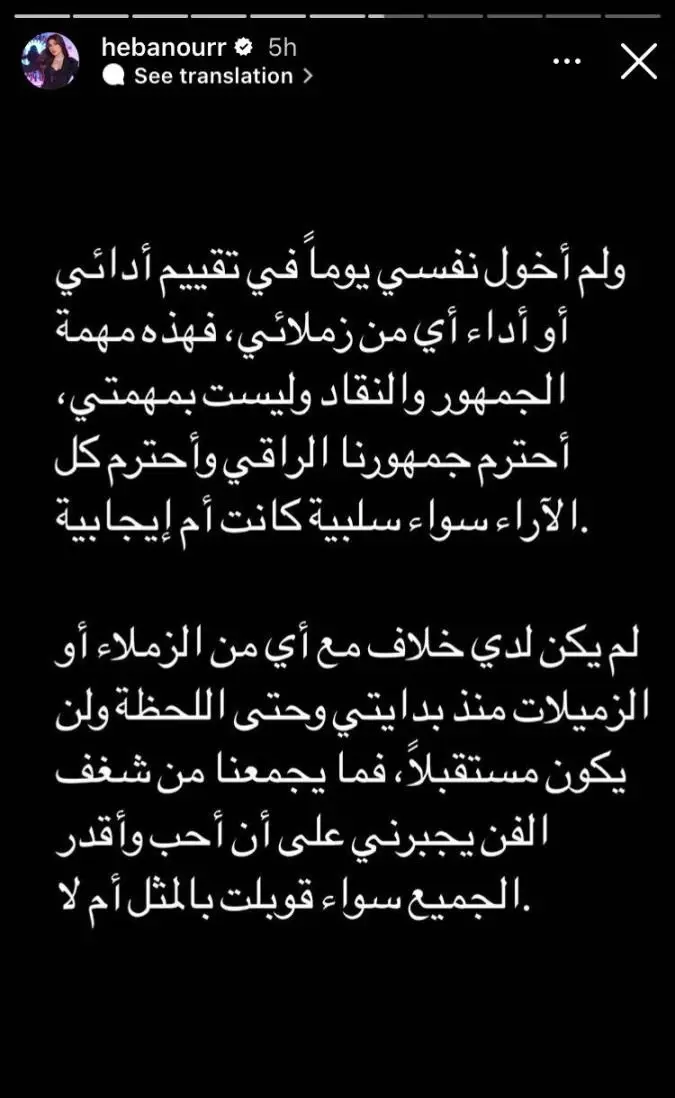Close the story viewer
This screenshot has width=675, height=1098.
pos(638,62)
